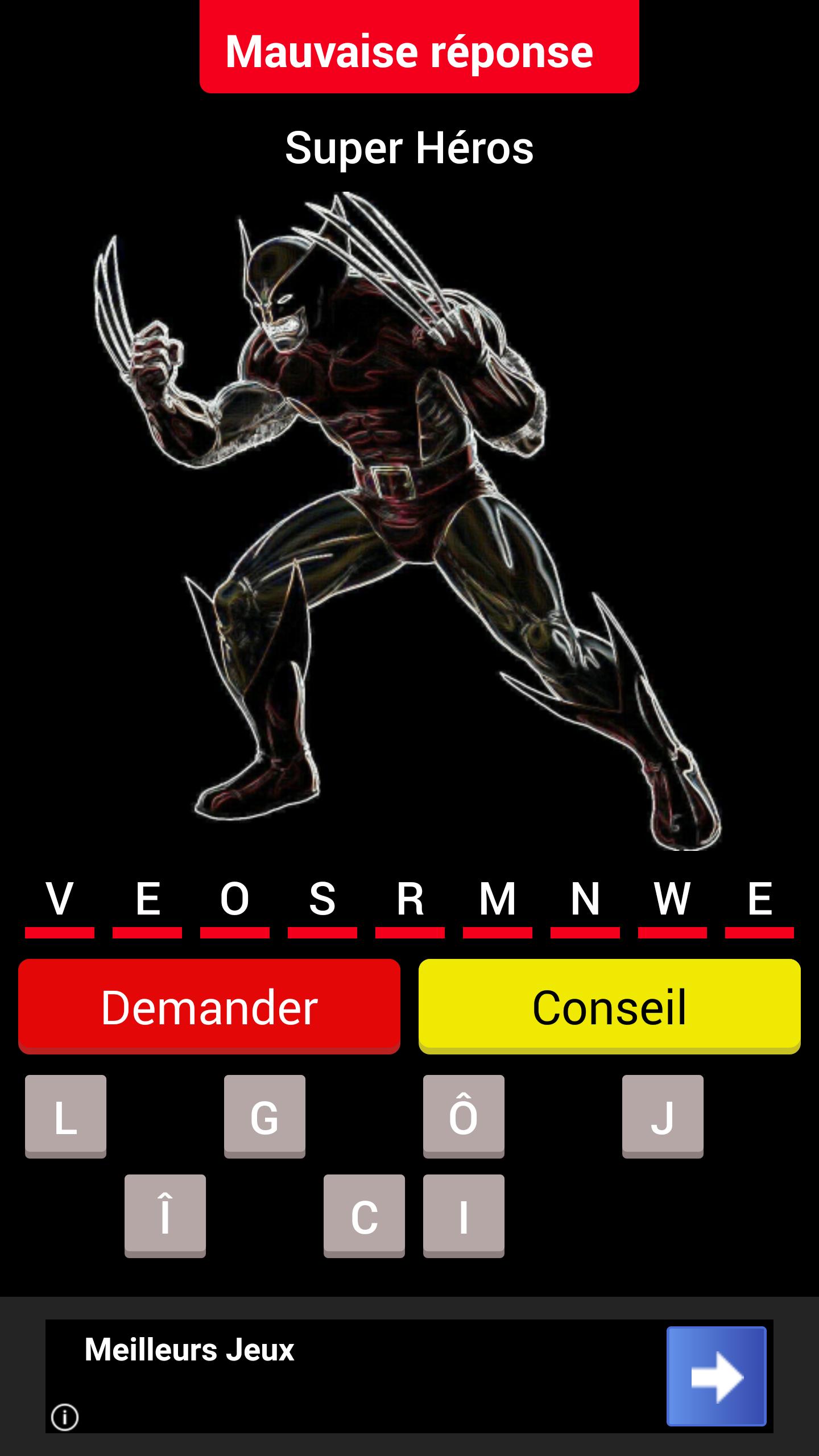Open the Meilleurs Jeux ad arrow
This screenshot has height=1456, width=819.
point(716,1376)
